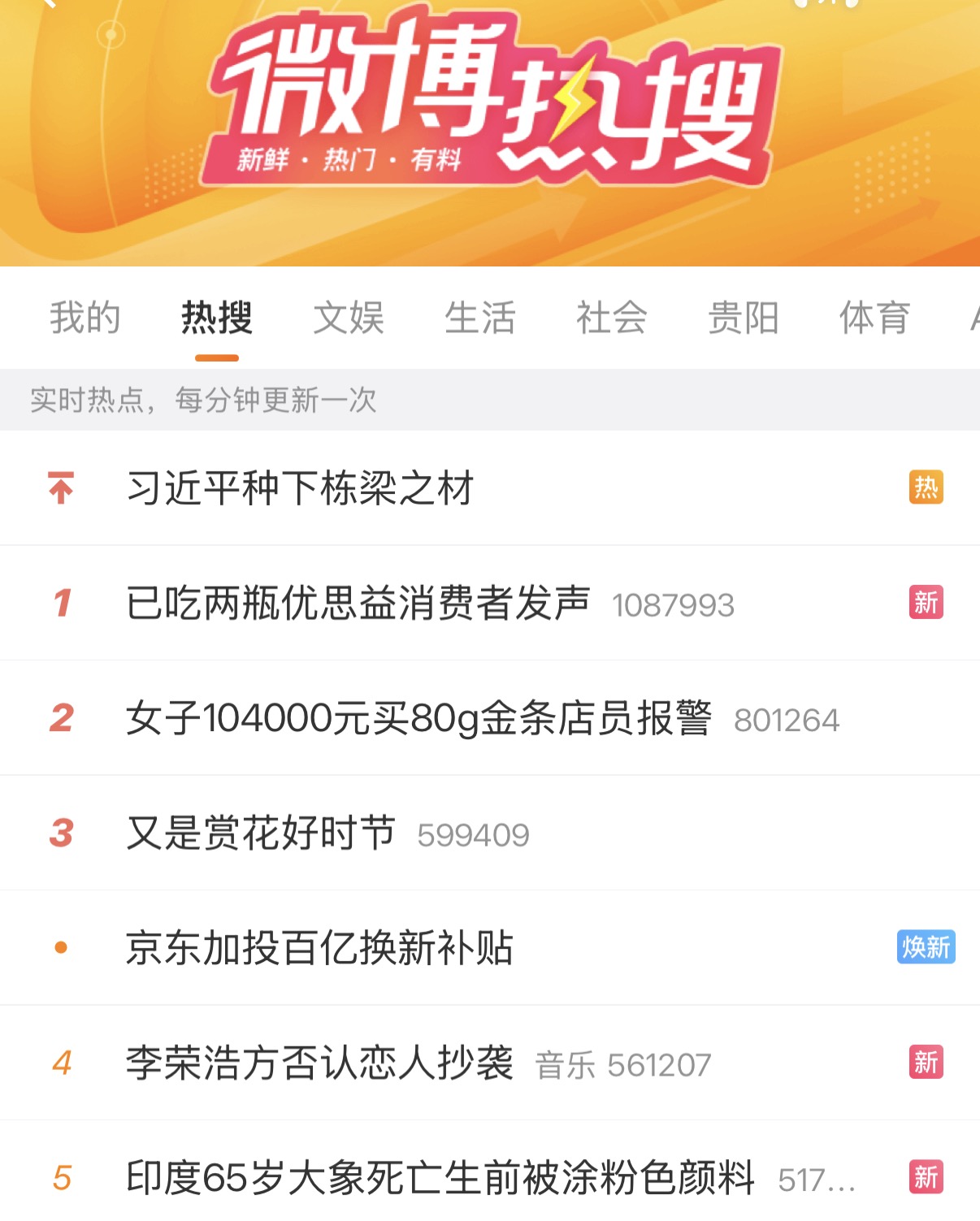
Task: Switch to the 体育 tab
Action: coord(874,318)
